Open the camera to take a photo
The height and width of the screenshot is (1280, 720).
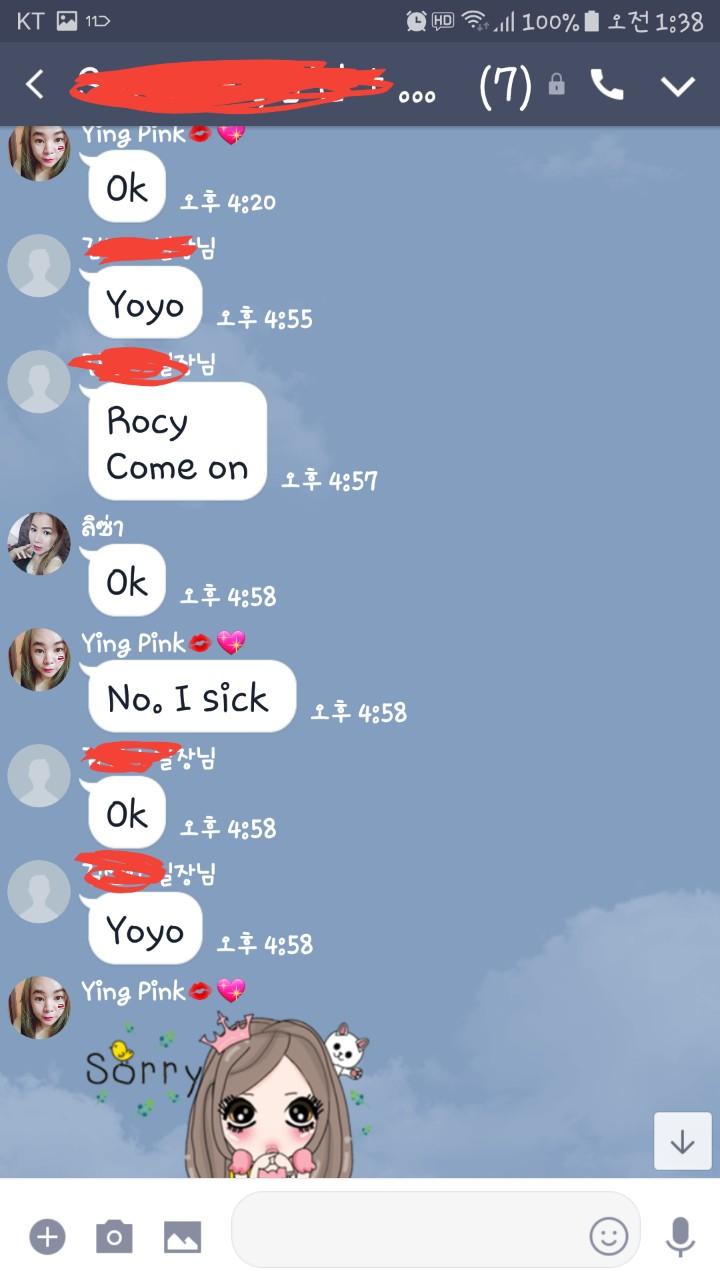point(114,1237)
